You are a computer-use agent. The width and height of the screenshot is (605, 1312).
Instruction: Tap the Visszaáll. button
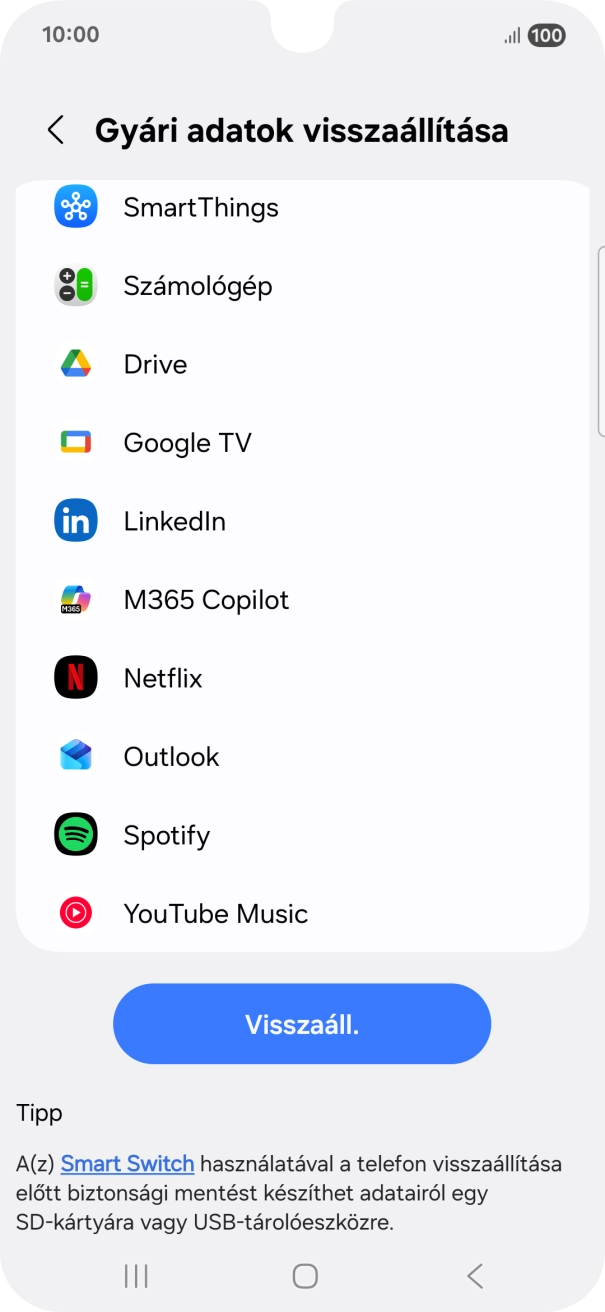click(302, 1023)
